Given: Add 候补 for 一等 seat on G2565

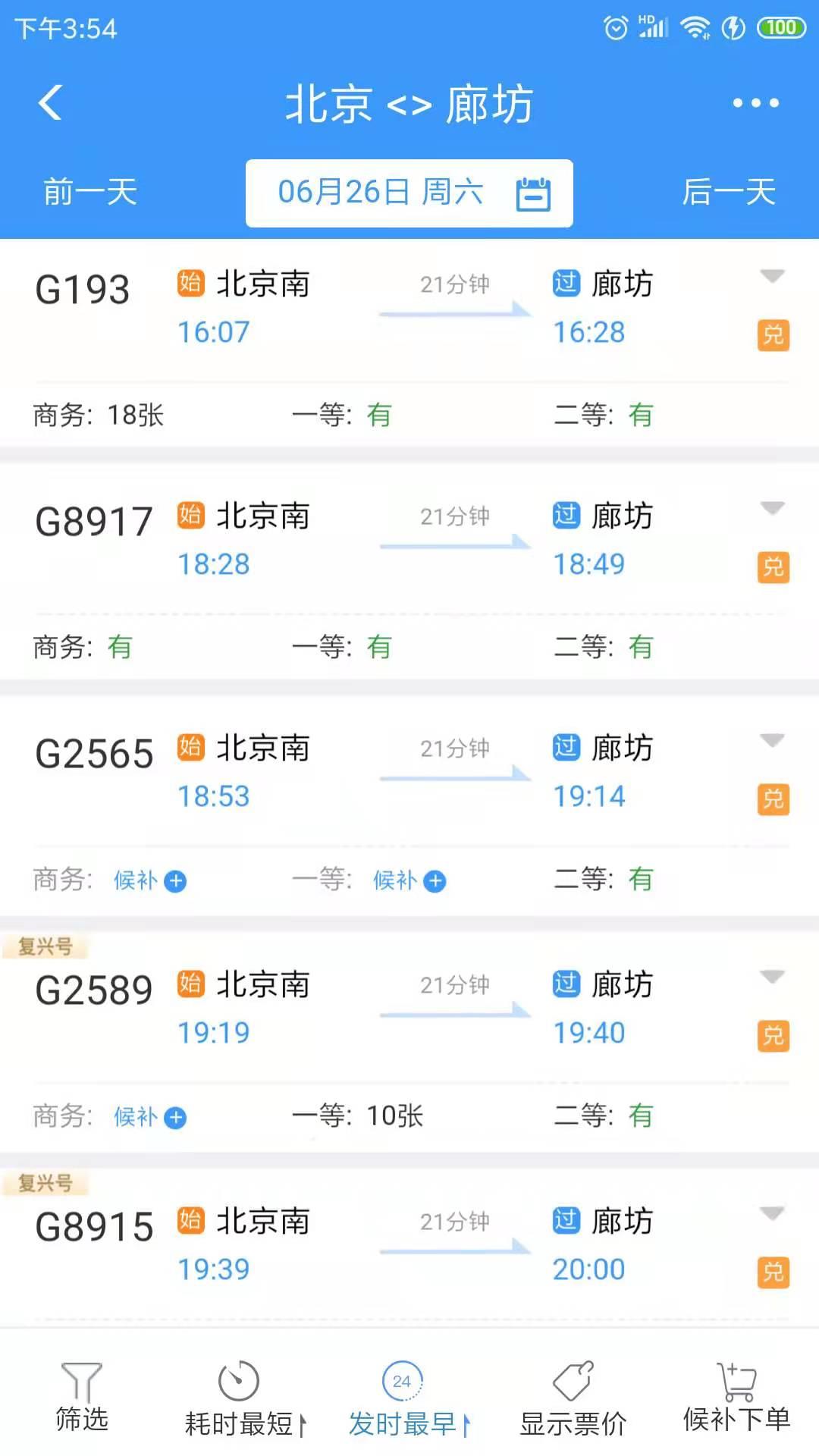Looking at the screenshot, I should pos(409,880).
